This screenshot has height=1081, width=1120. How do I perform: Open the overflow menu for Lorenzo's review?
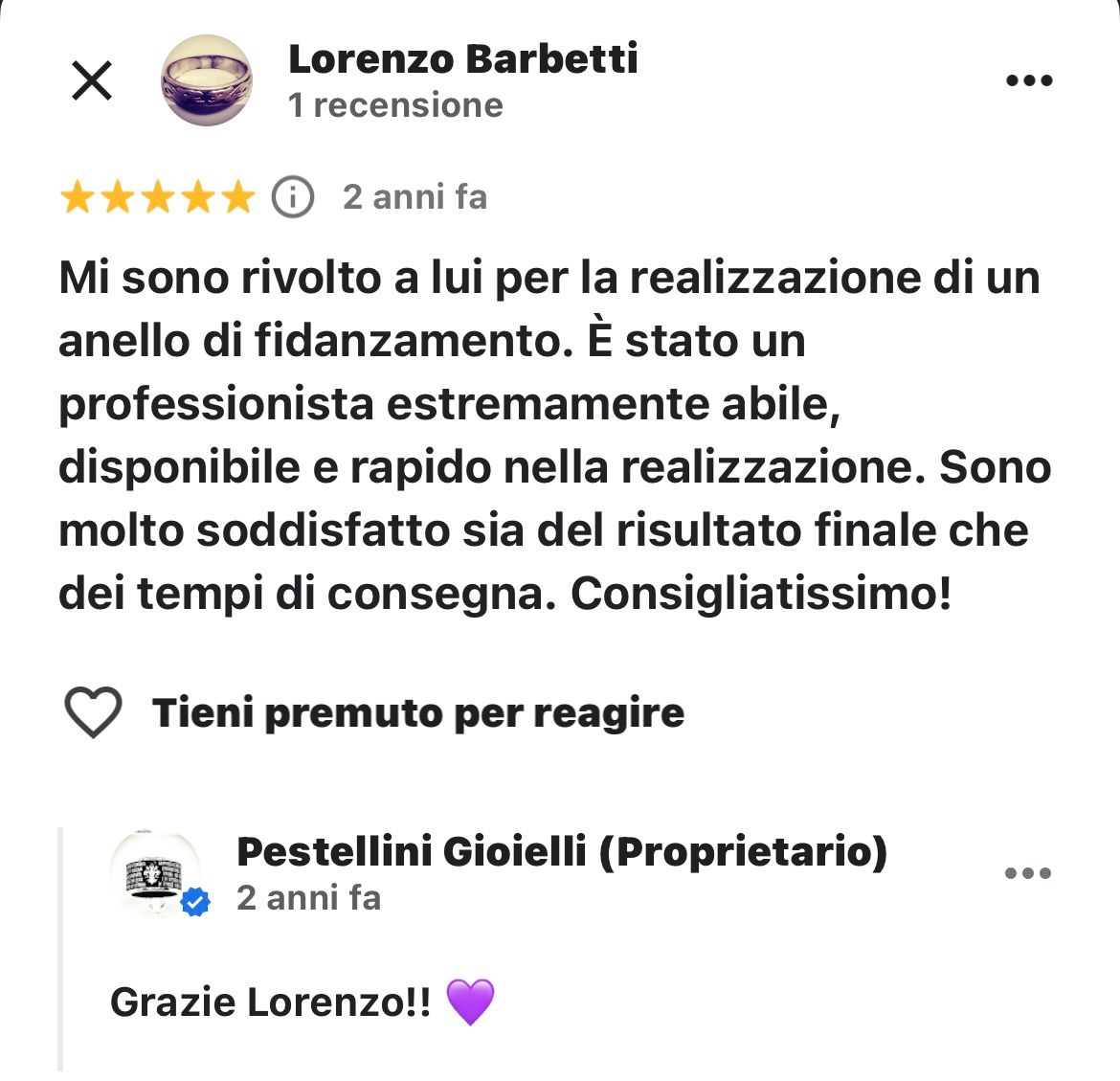tap(1029, 80)
